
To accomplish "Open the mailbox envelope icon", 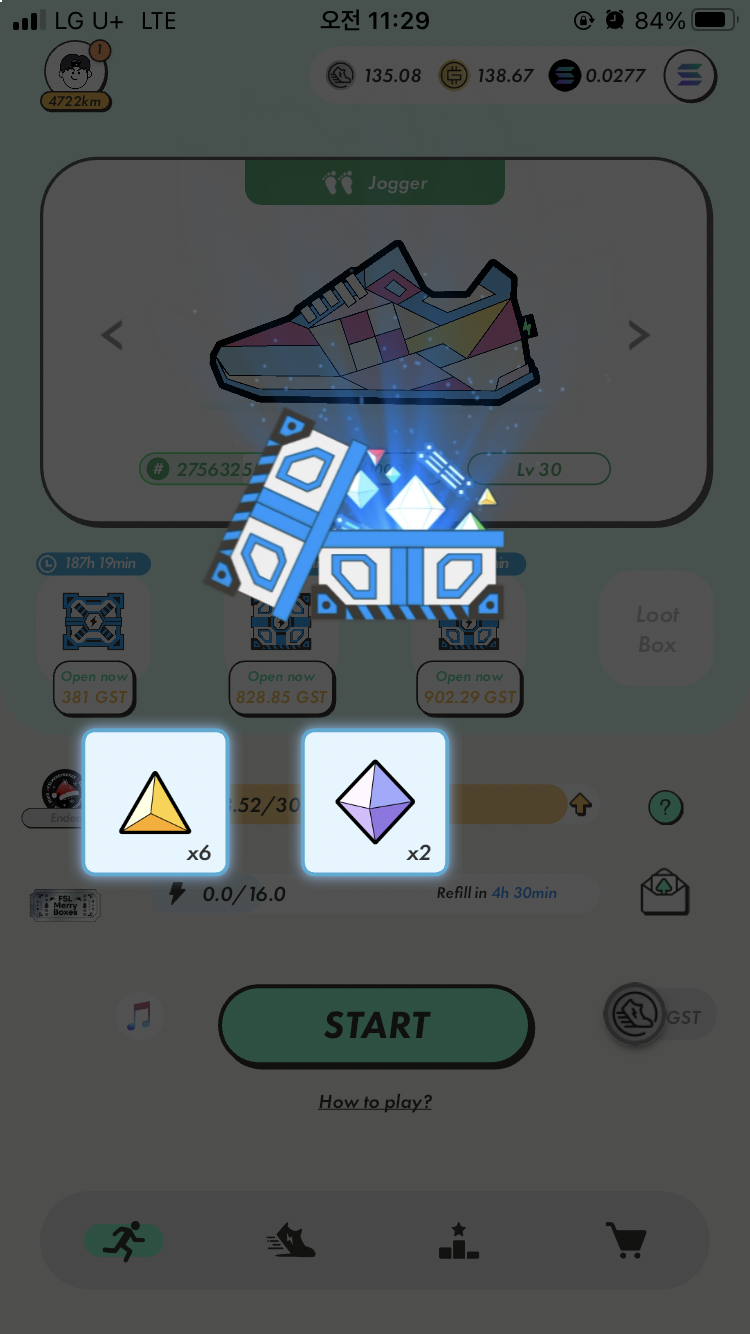I will [x=665, y=892].
